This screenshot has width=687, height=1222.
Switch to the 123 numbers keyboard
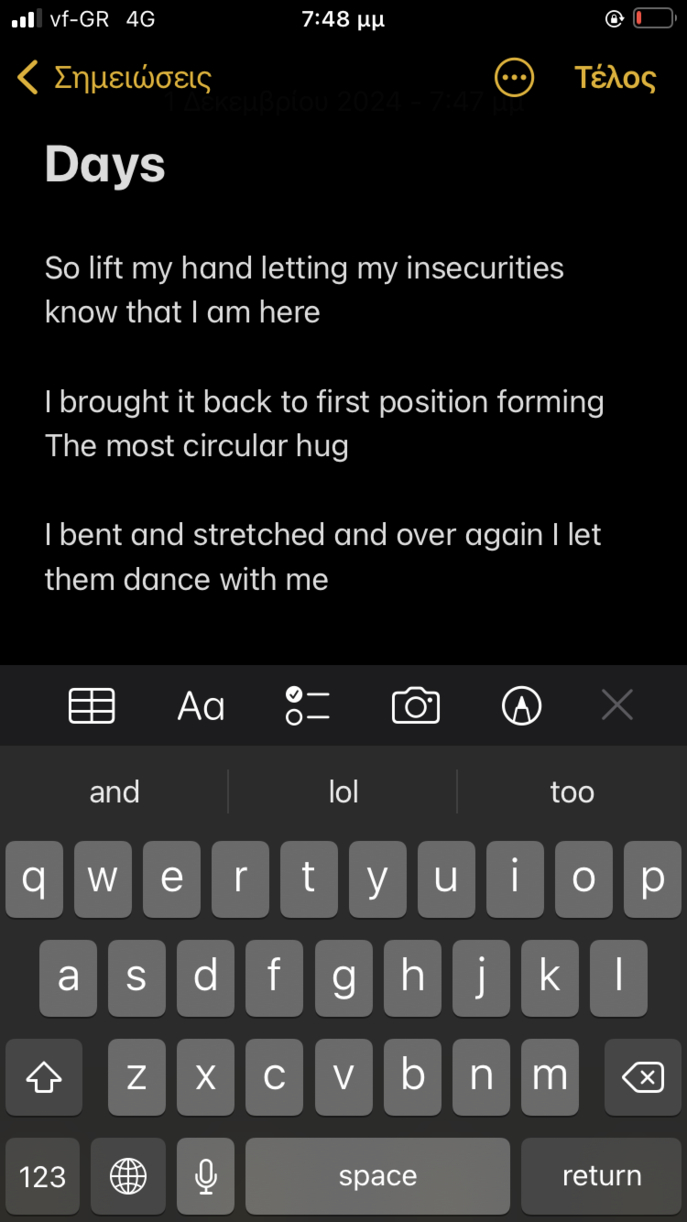pyautogui.click(x=43, y=1176)
